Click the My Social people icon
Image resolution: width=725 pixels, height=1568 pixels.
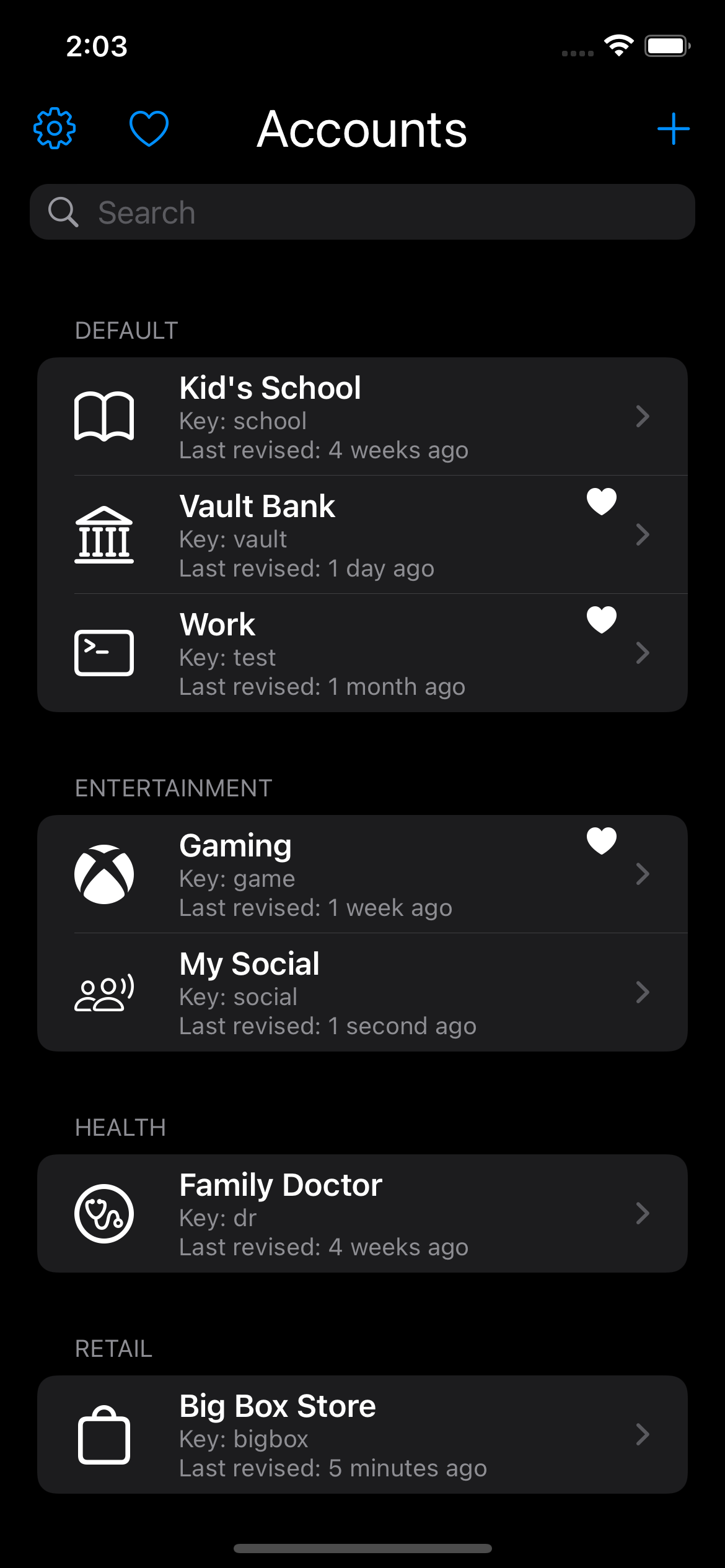104,991
